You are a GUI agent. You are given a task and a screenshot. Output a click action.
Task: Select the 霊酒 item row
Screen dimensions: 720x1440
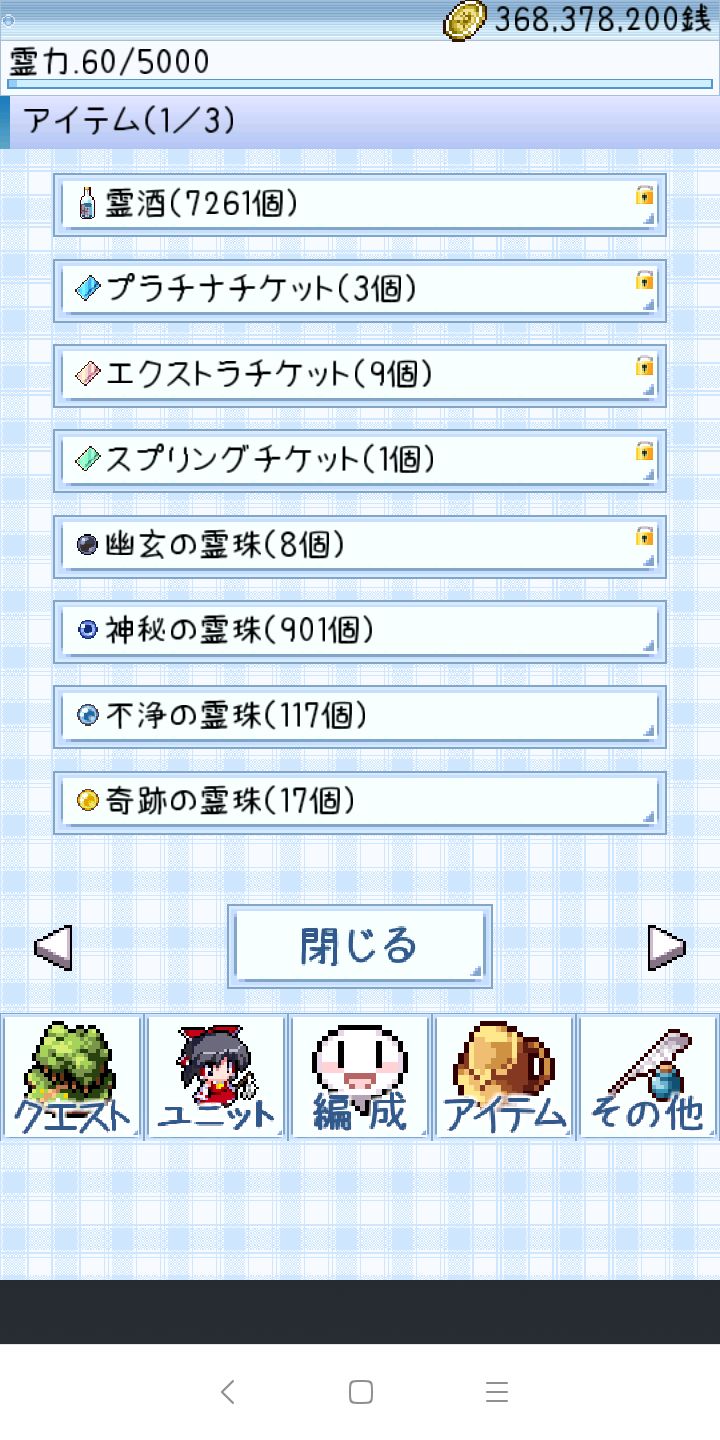(x=360, y=205)
